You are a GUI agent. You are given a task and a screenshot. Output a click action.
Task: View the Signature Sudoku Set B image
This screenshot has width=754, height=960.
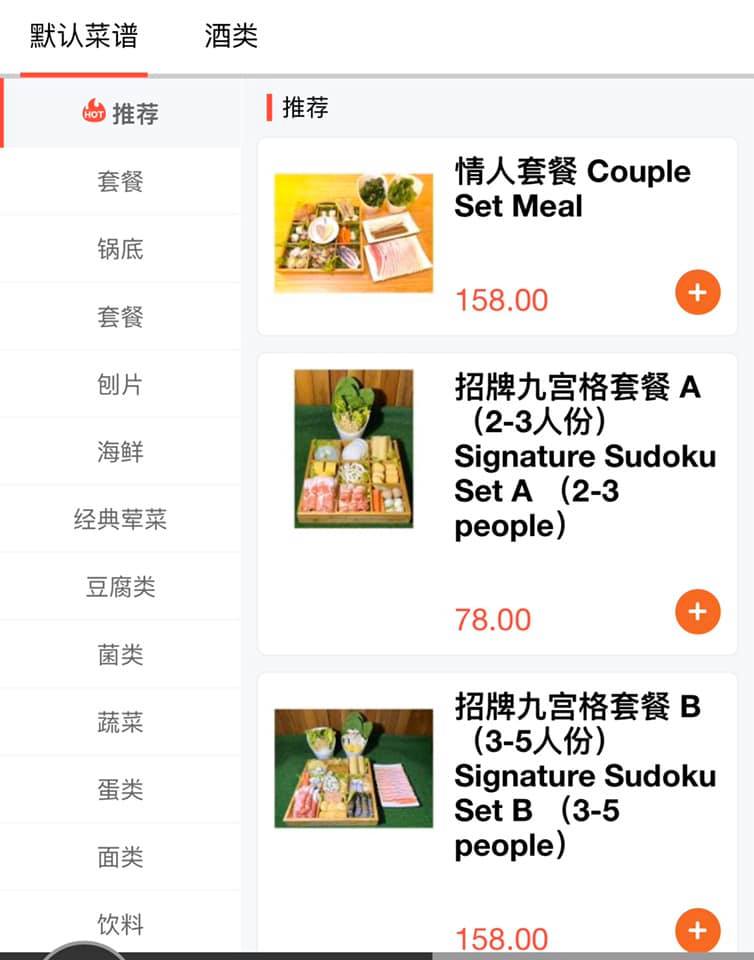tap(353, 768)
